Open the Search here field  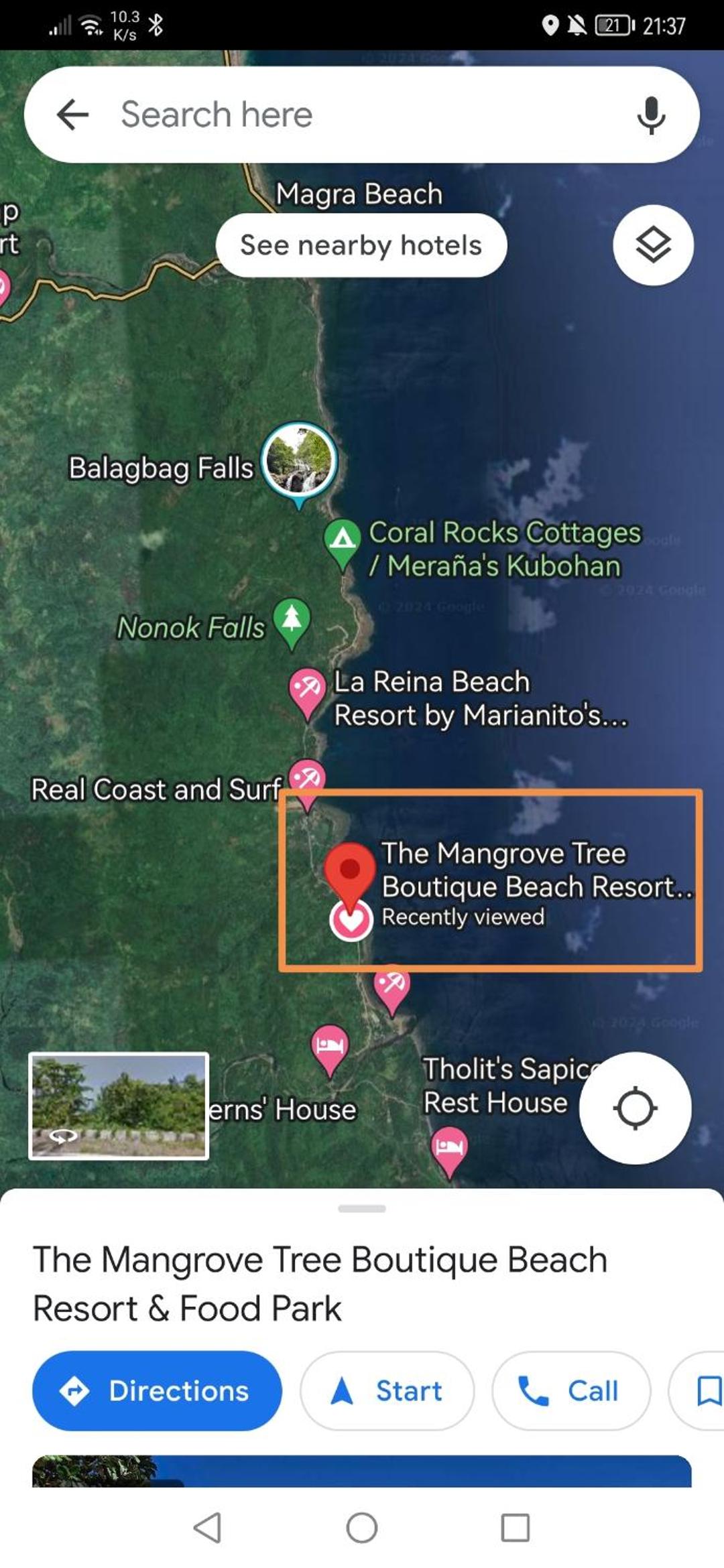[362, 115]
